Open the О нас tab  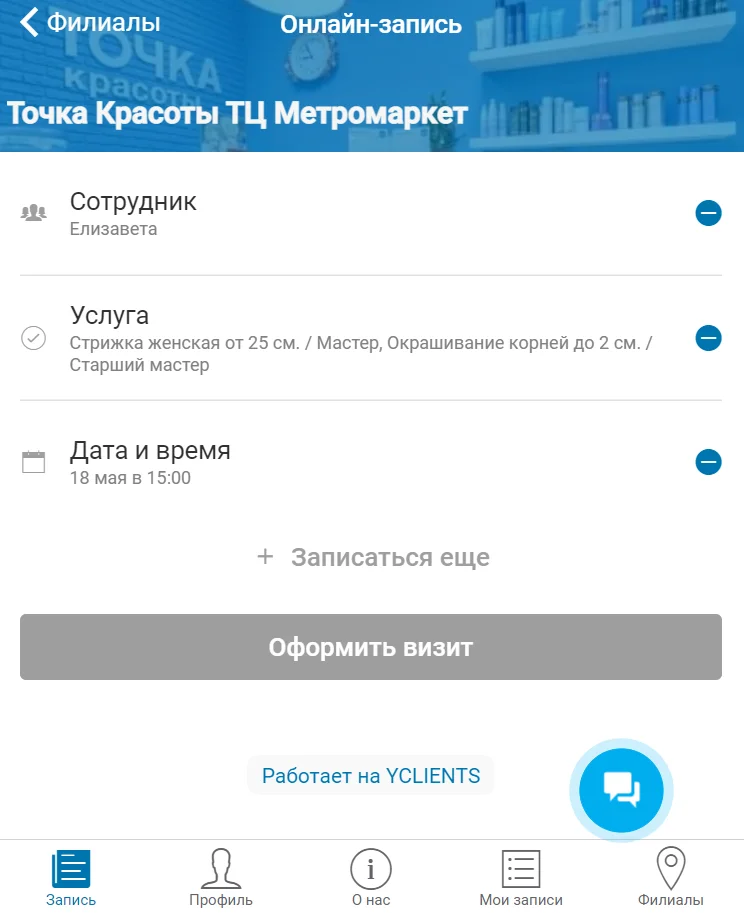tap(371, 877)
